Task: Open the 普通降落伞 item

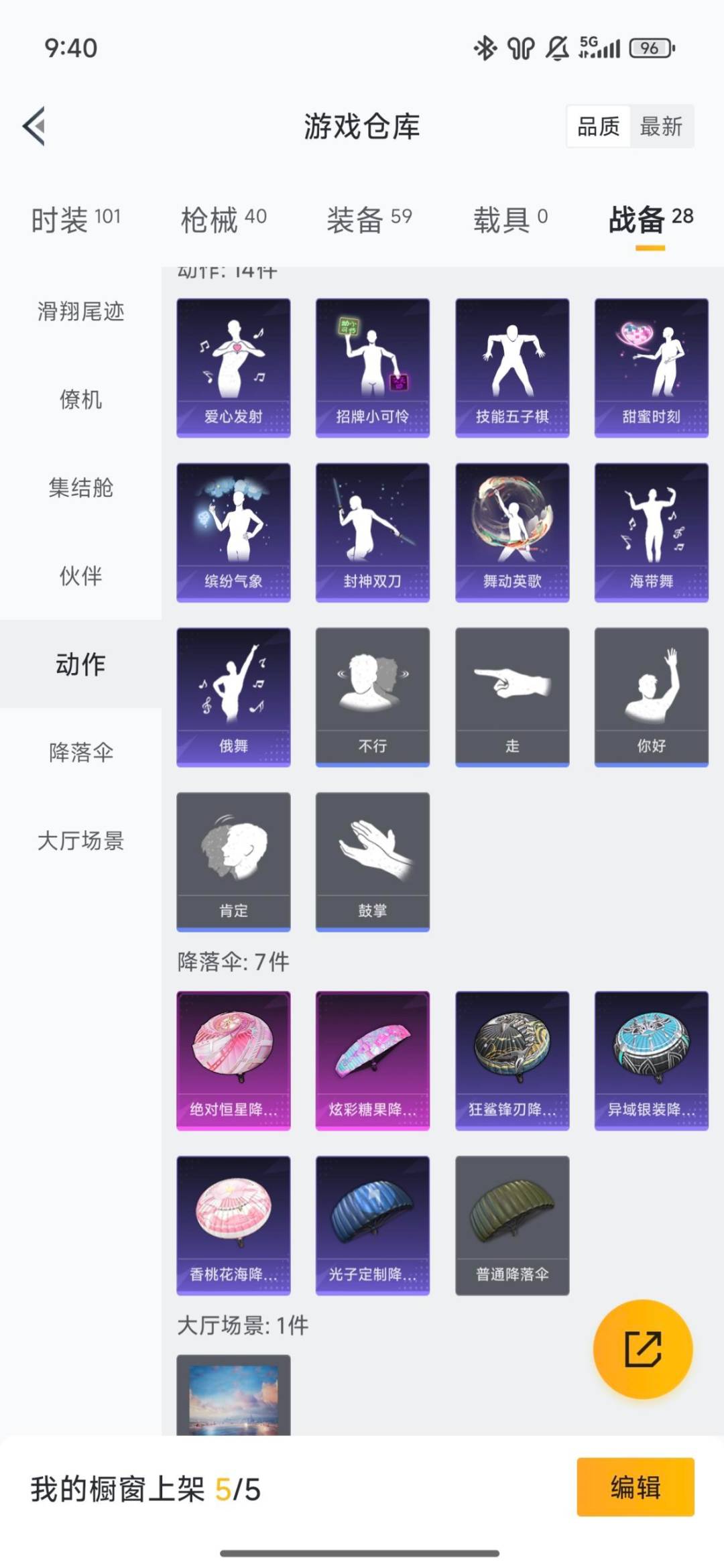Action: [511, 1223]
